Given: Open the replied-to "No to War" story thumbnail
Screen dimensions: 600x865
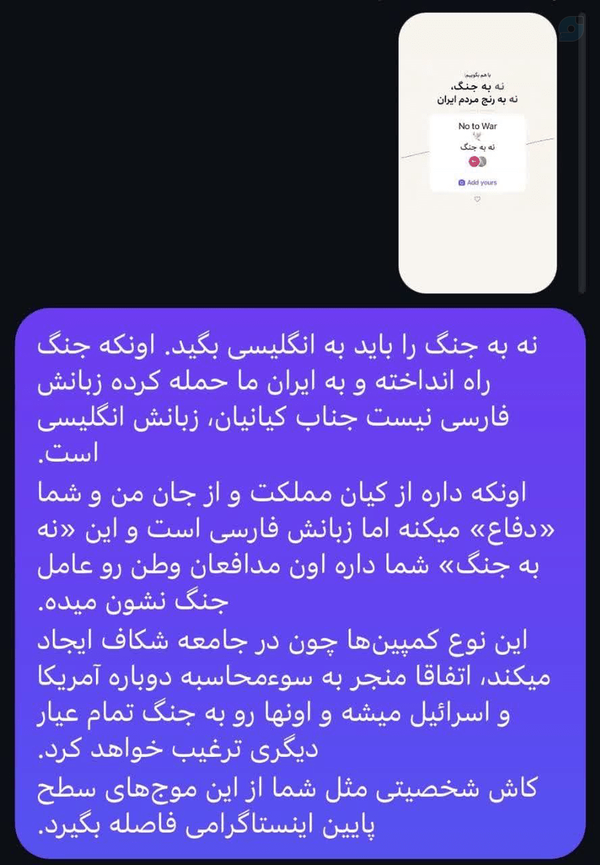Looking at the screenshot, I should coord(478,153).
